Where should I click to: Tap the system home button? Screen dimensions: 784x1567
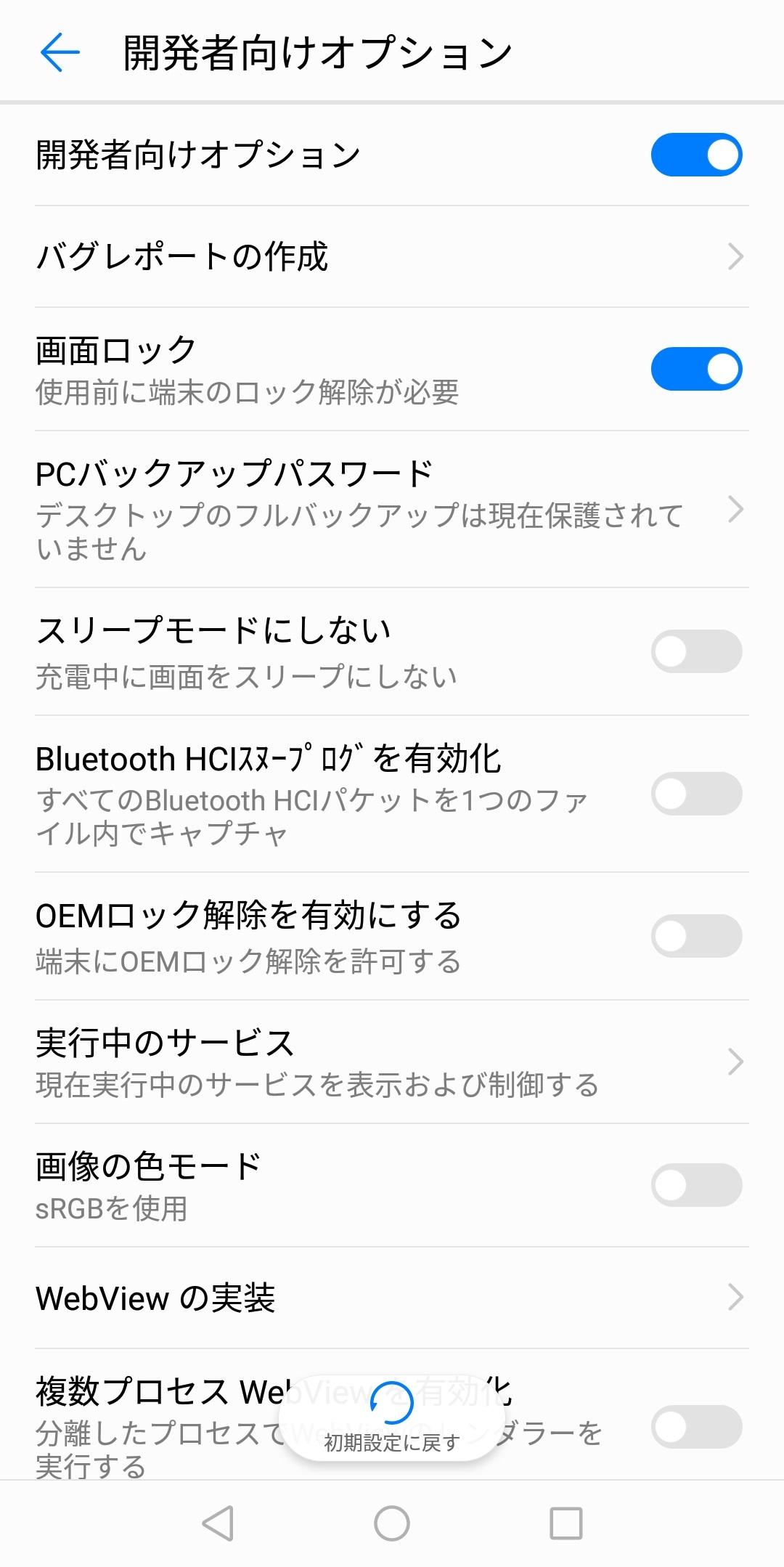[x=392, y=1523]
